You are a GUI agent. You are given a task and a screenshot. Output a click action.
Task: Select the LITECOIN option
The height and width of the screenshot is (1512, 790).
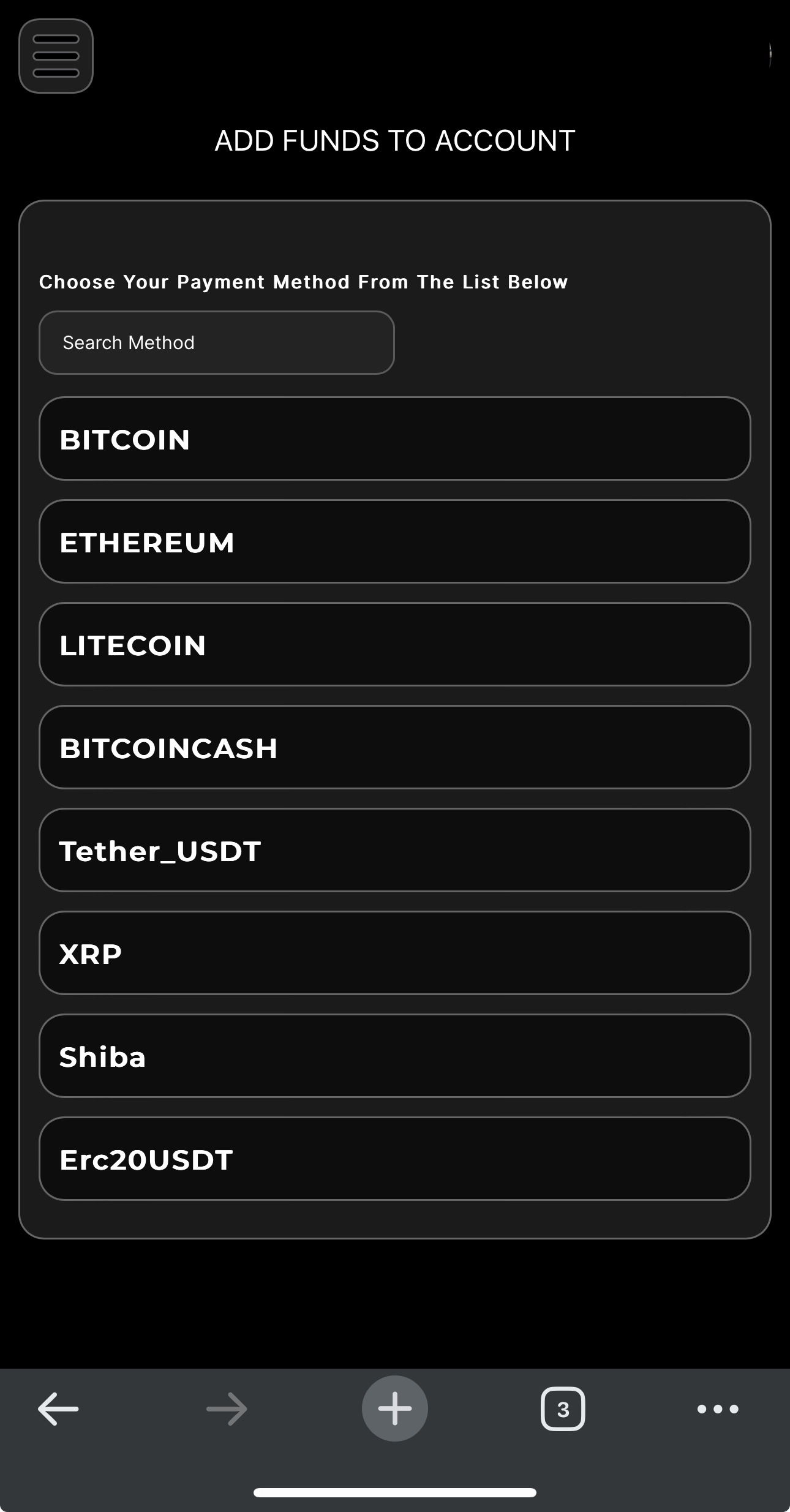(395, 644)
